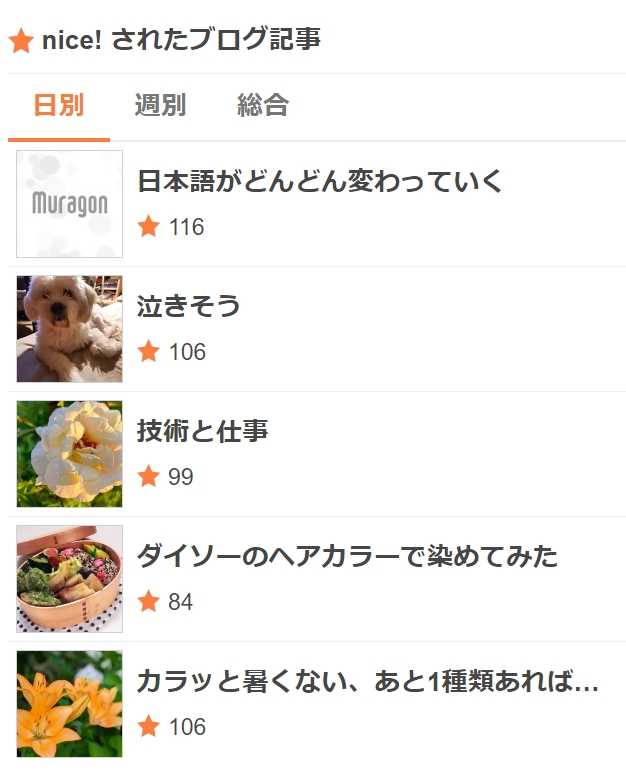Select the 総合 tab
This screenshot has height=776, width=626.
[263, 105]
